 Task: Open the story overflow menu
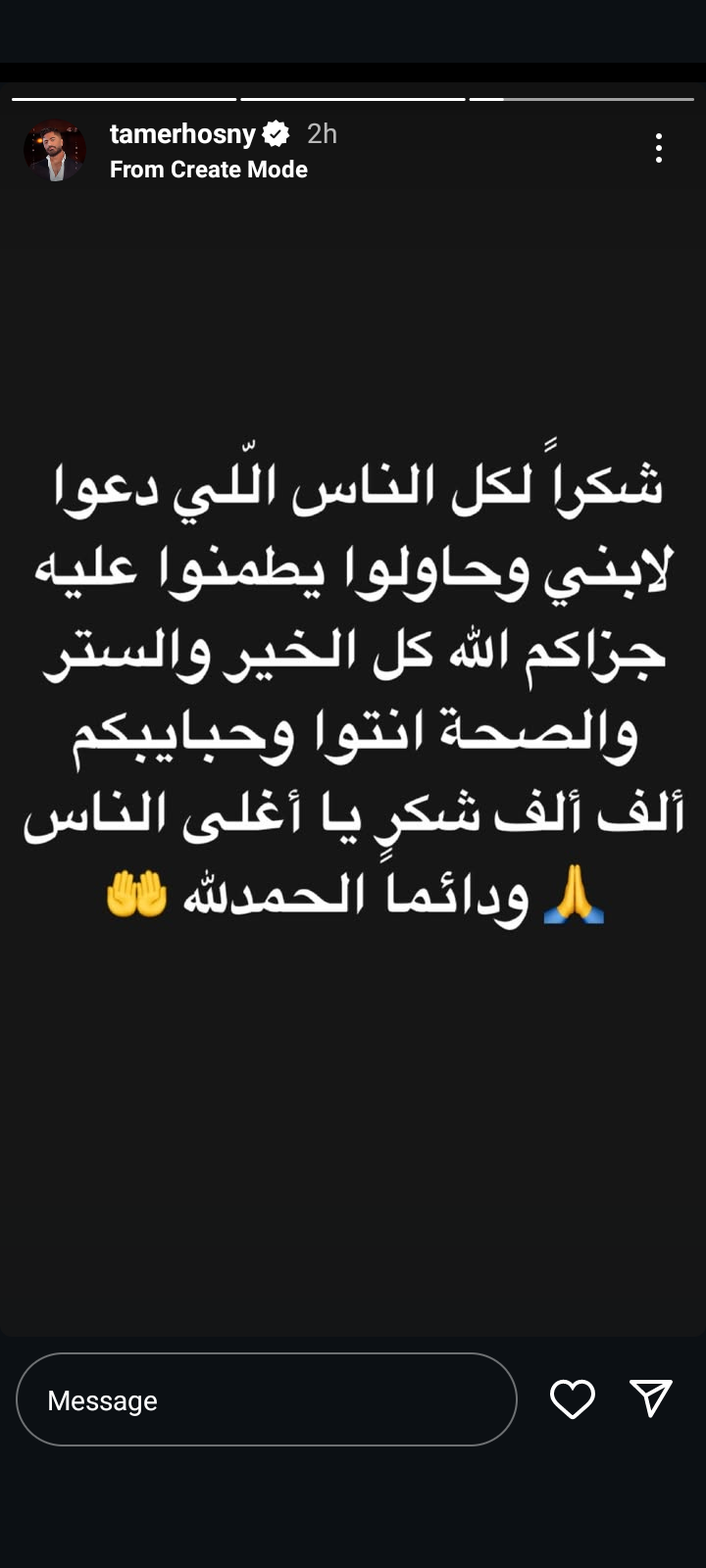click(658, 148)
